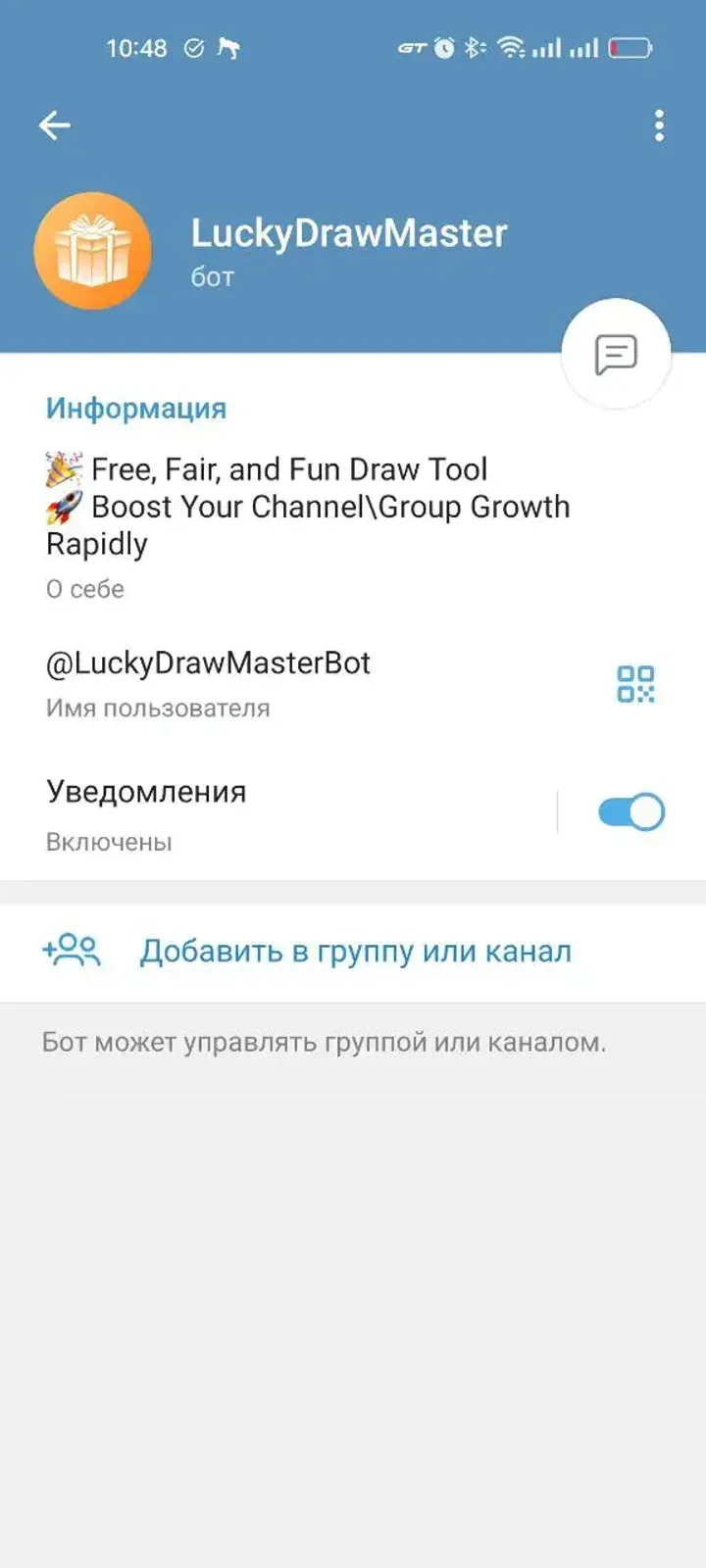
Task: Select the add-to-group people icon
Action: (73, 948)
